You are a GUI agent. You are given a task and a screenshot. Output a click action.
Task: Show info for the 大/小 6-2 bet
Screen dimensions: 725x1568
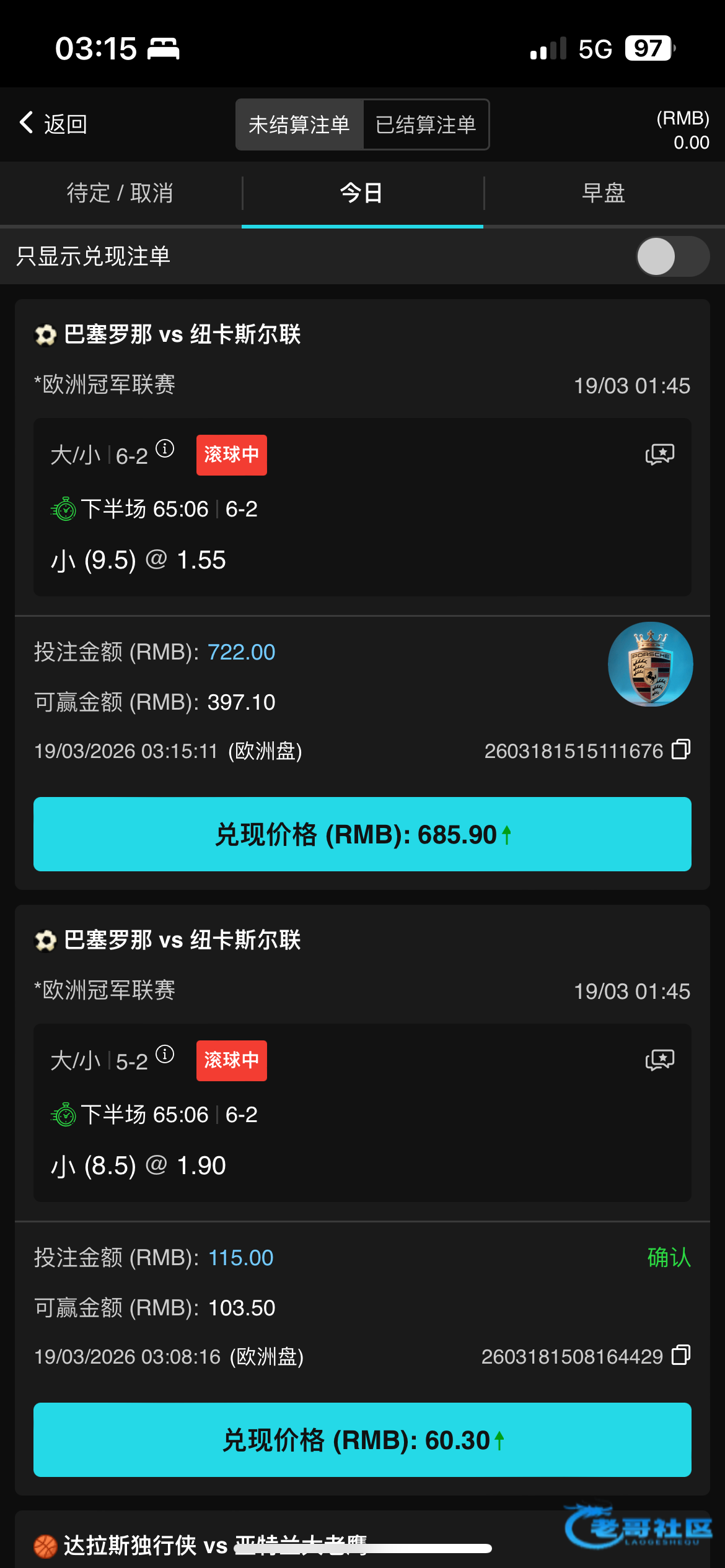(165, 448)
